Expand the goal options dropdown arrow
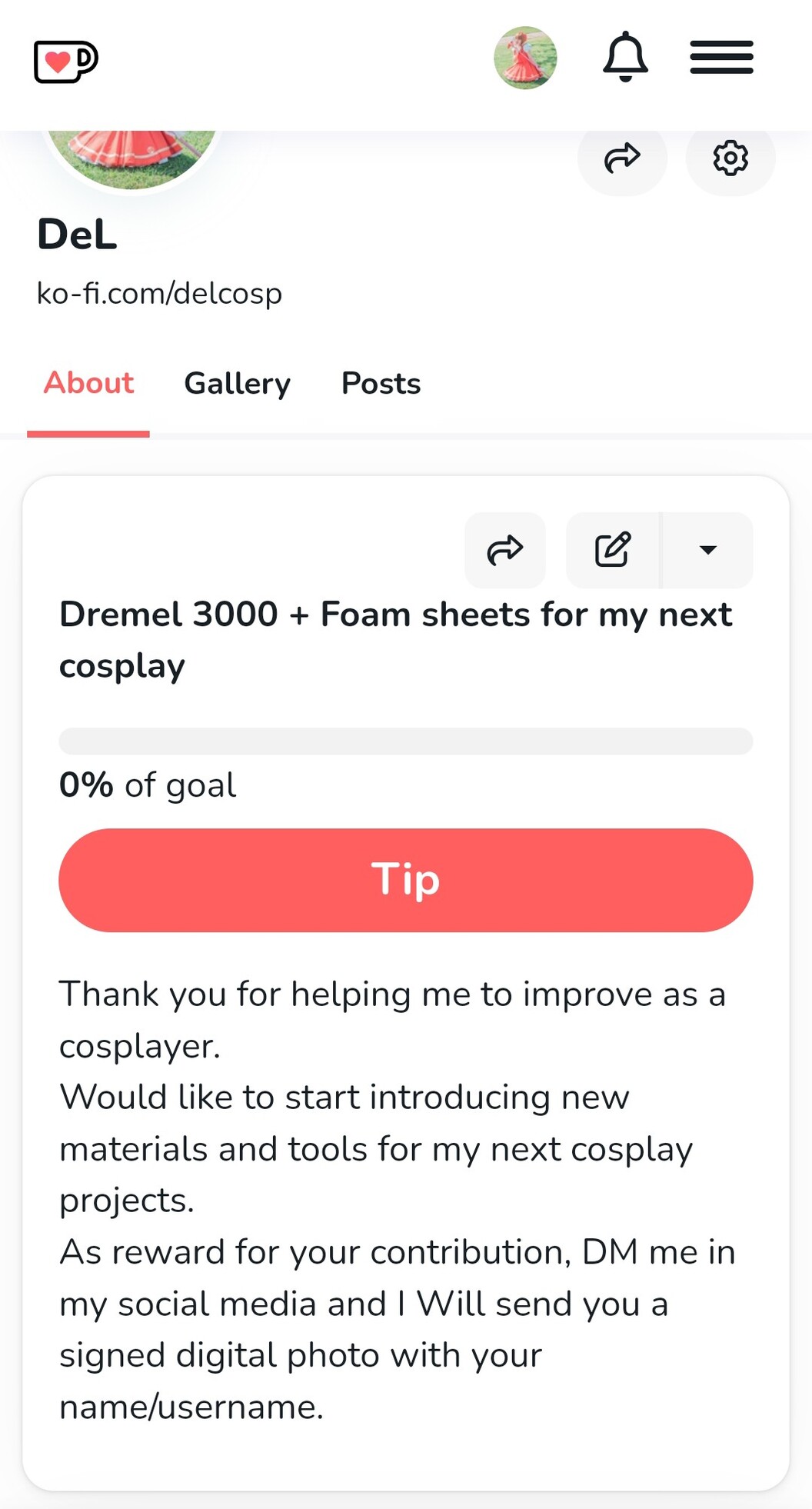The width and height of the screenshot is (812, 1509). tap(708, 550)
